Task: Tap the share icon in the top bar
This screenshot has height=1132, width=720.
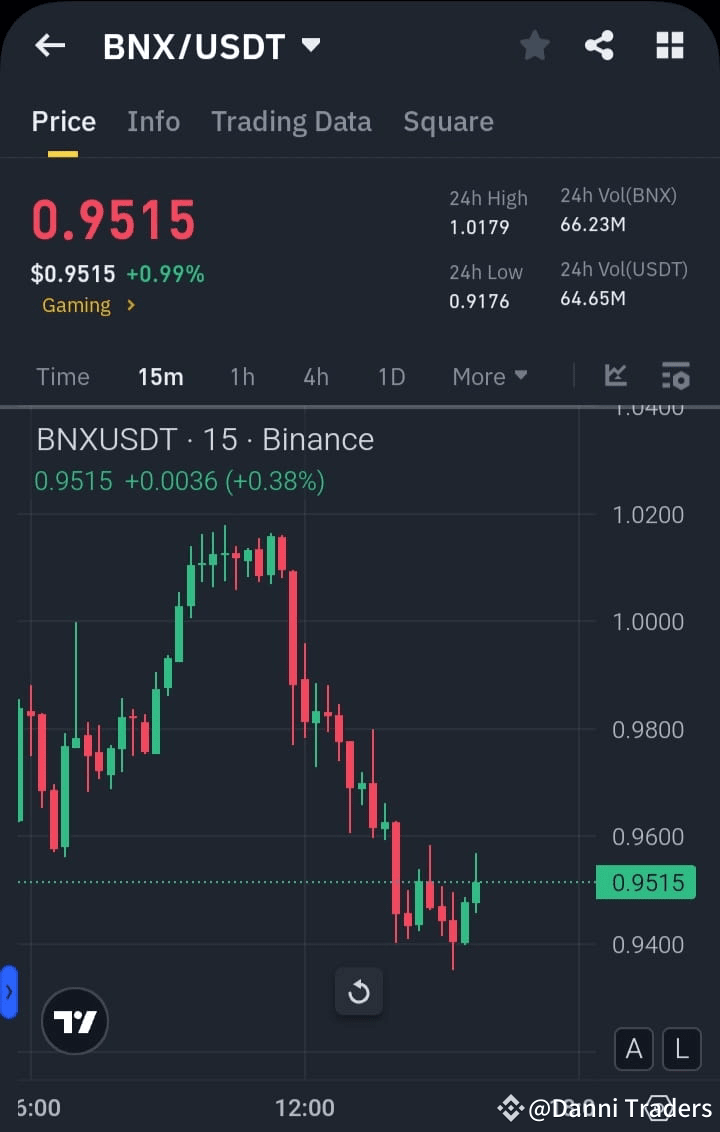Action: 599,45
